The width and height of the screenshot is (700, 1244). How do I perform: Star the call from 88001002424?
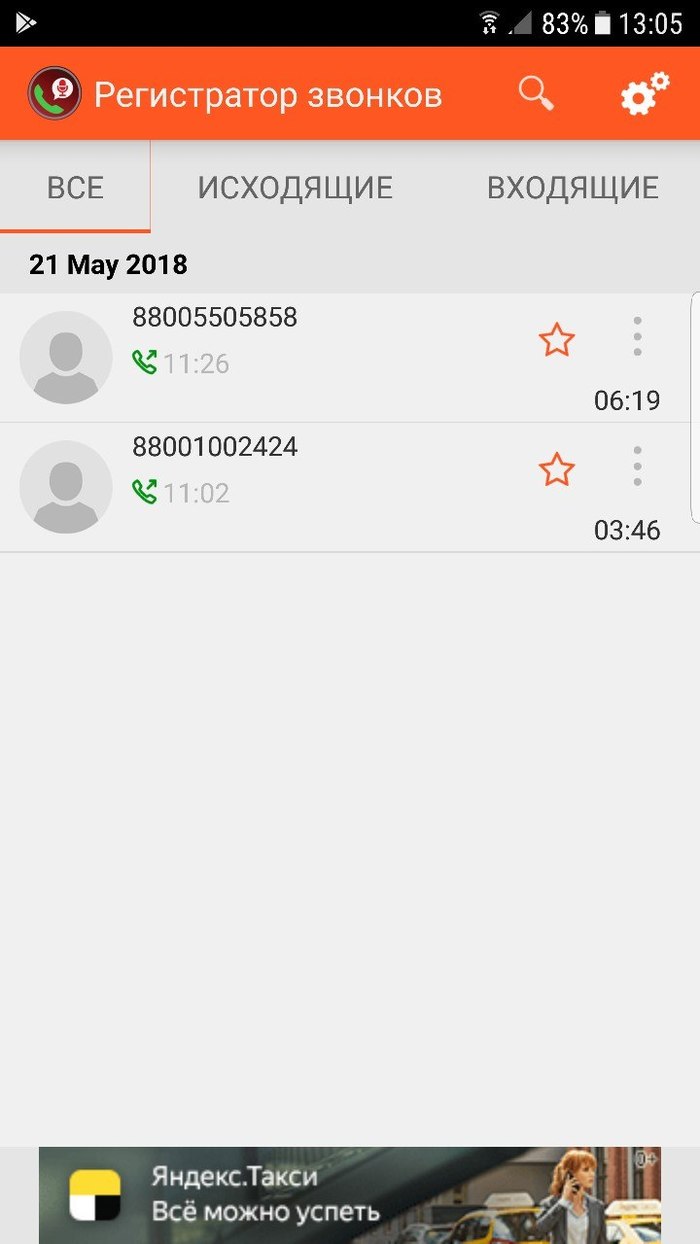(557, 469)
